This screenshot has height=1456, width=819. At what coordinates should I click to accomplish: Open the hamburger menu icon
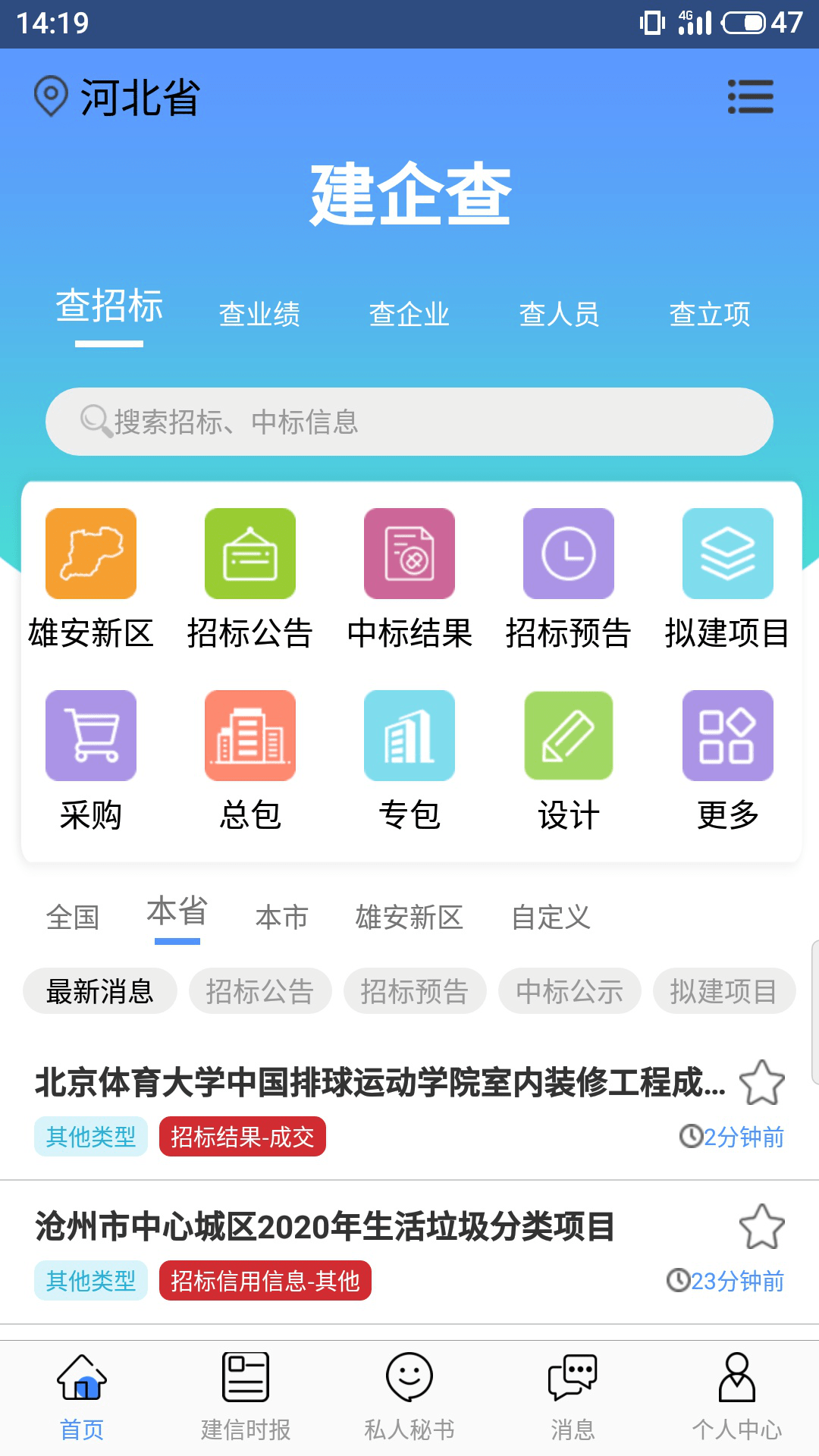tap(750, 97)
